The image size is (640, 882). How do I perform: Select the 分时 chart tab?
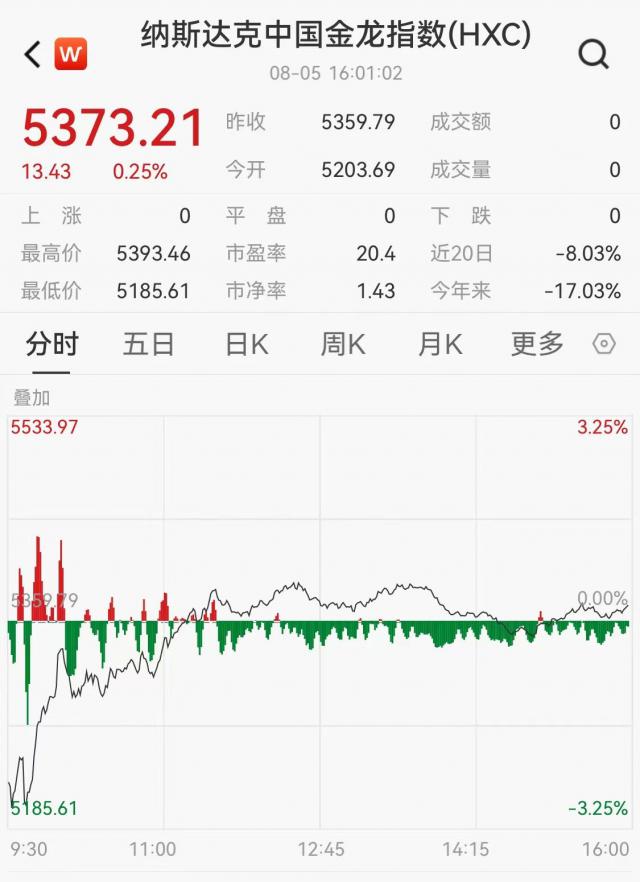(x=52, y=344)
